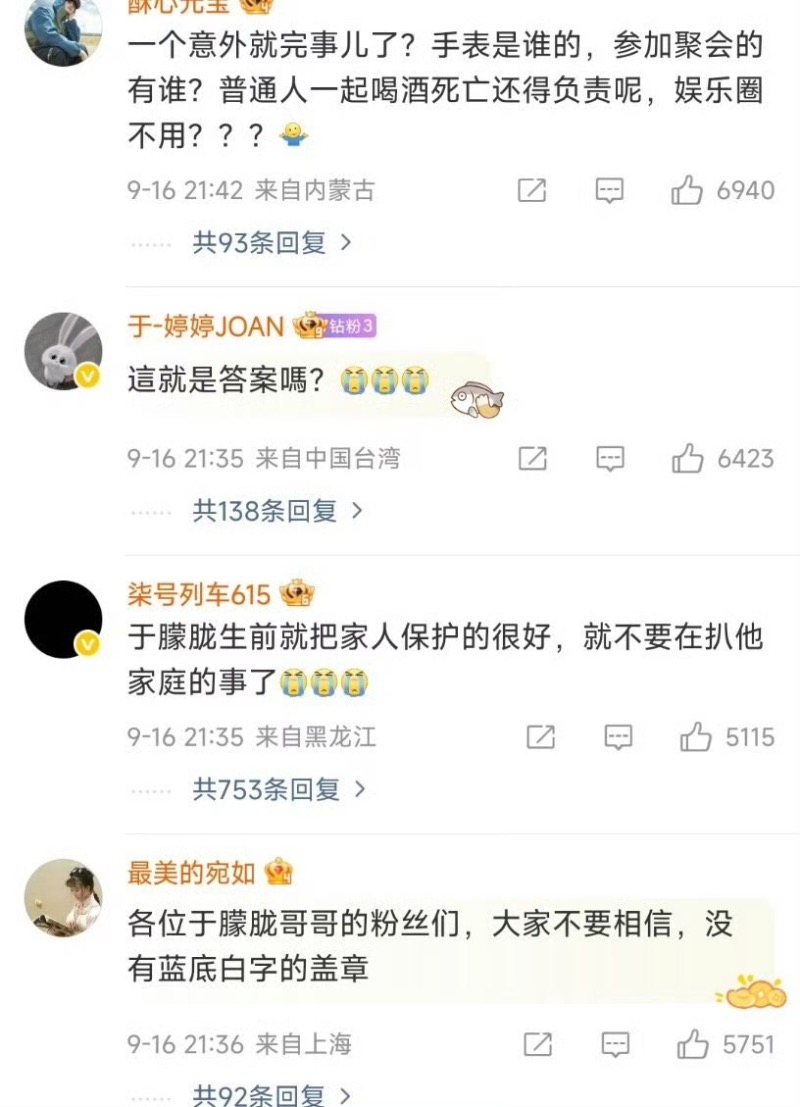Share 最美的宛如's comment
800x1107 pixels.
point(538,1045)
